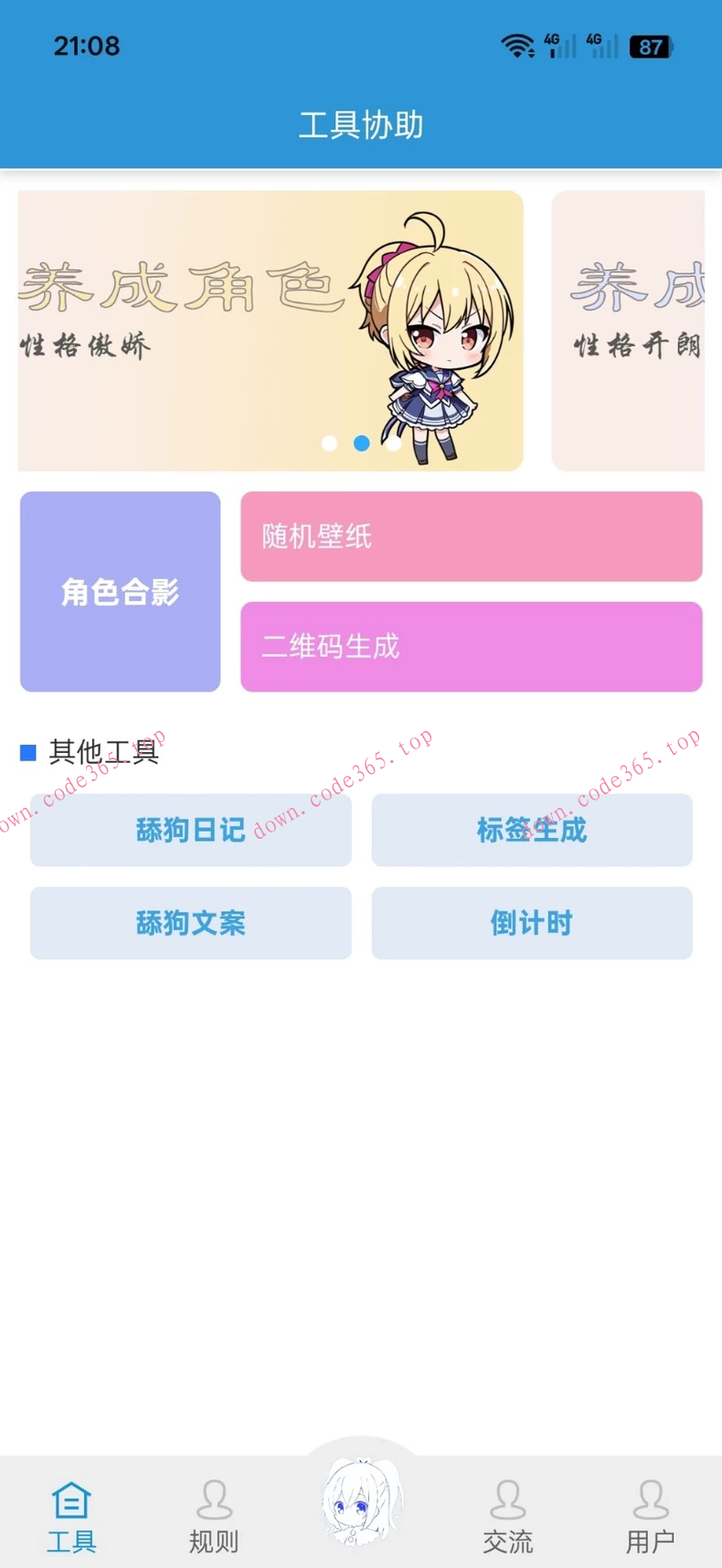Click the blue square icon beside 其他工具
The image size is (722, 1568).
coord(27,753)
